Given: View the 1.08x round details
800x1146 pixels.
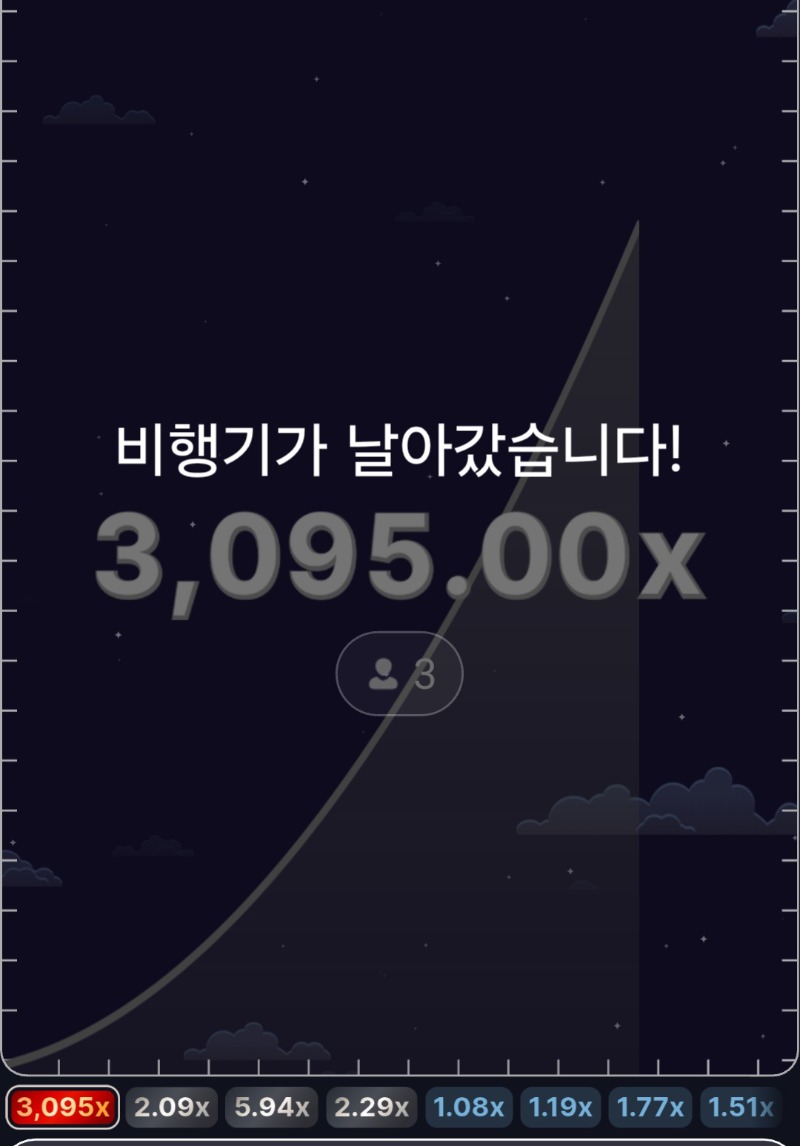Looking at the screenshot, I should (x=468, y=1107).
